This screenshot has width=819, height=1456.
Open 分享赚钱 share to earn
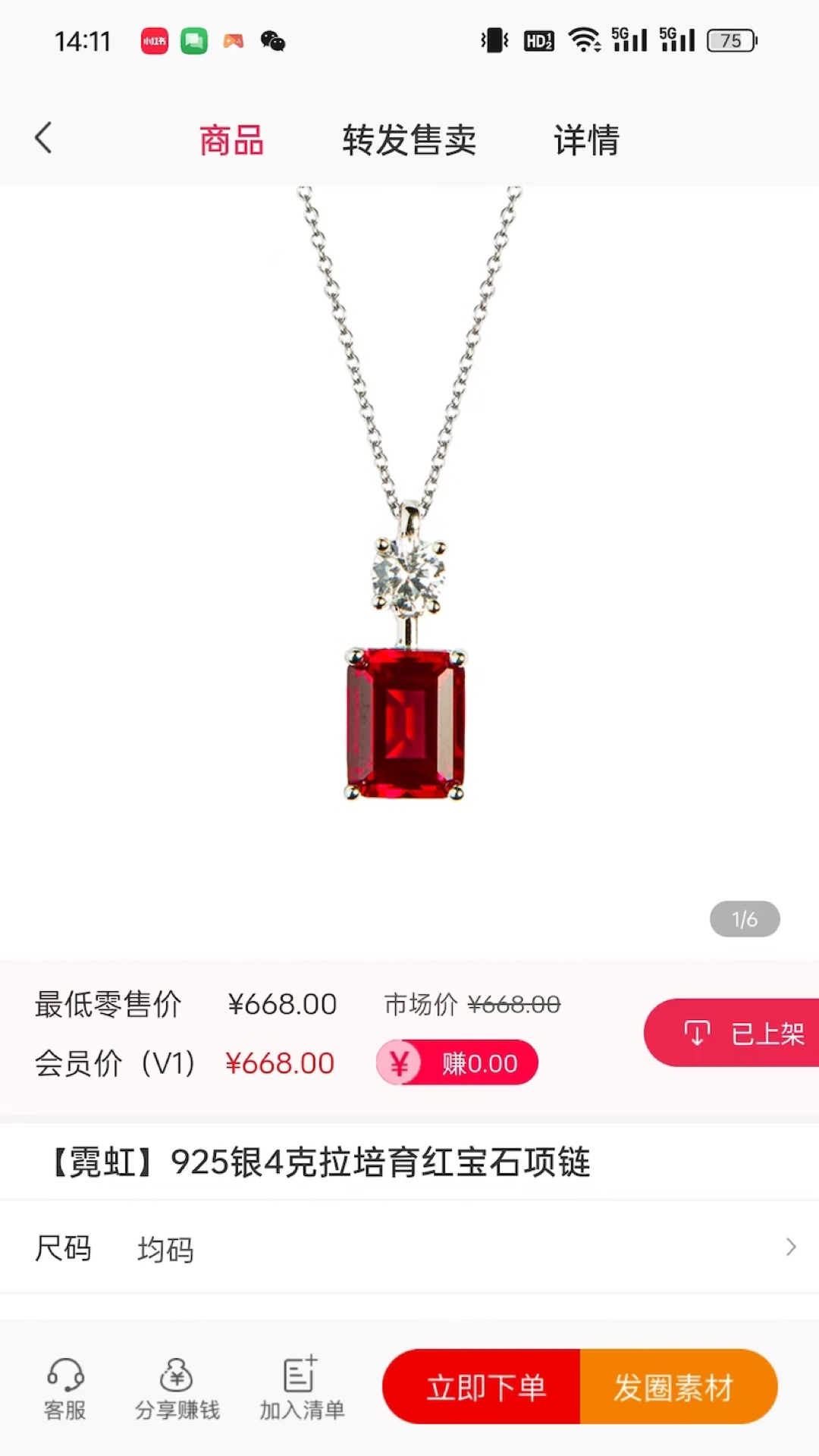tap(177, 1388)
